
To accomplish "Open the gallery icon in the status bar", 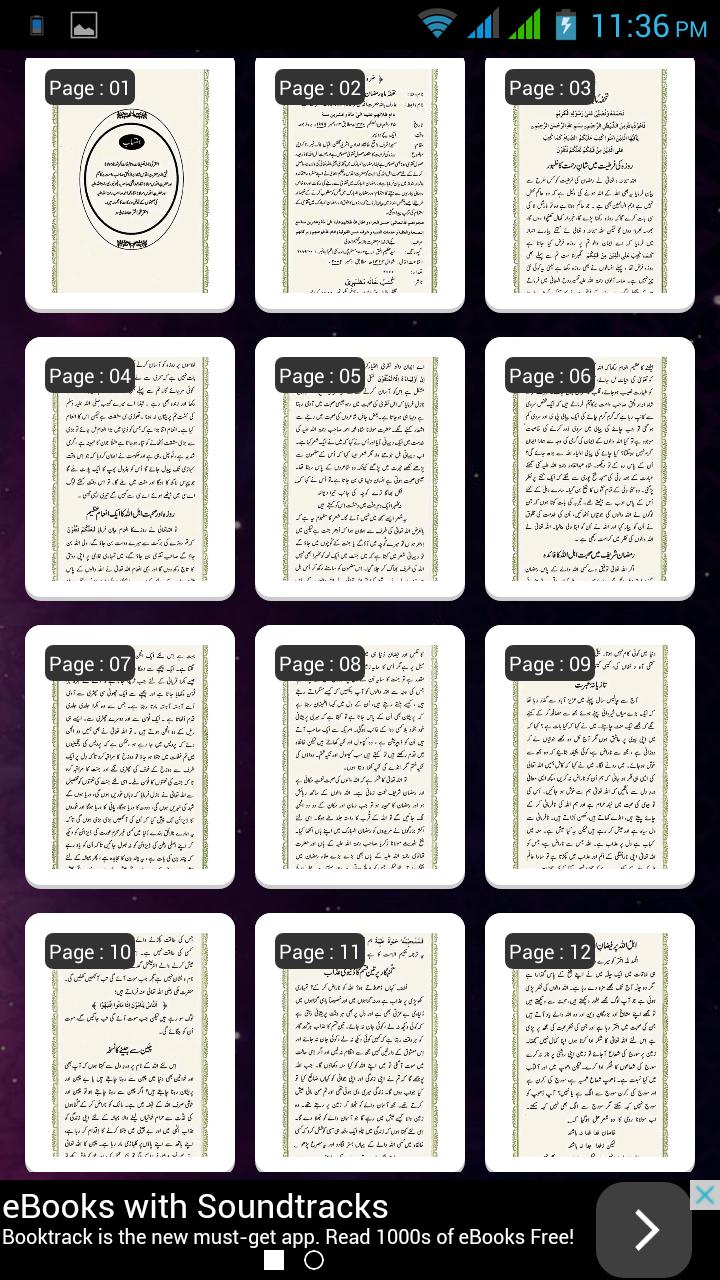I will 82,22.
